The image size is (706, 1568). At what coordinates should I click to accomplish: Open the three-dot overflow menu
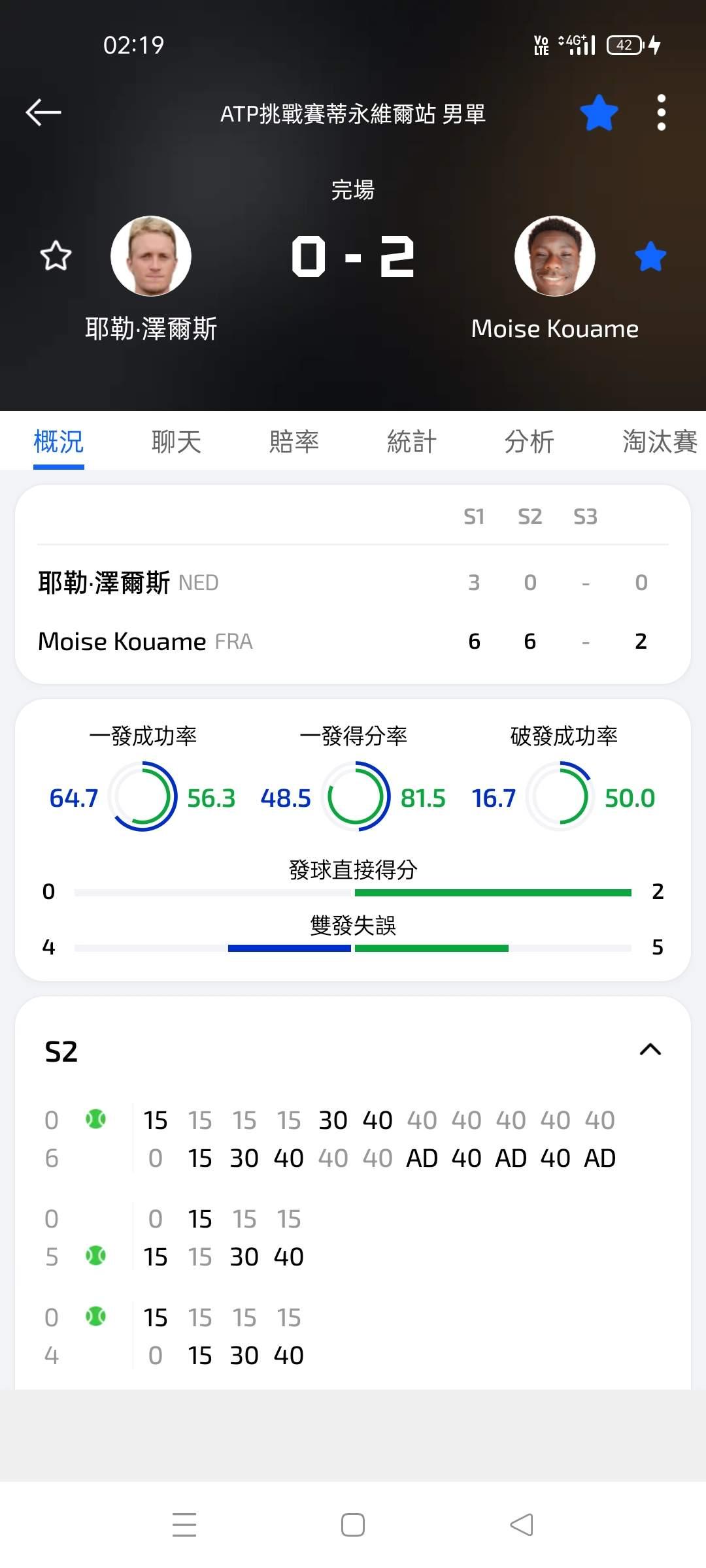(x=661, y=113)
